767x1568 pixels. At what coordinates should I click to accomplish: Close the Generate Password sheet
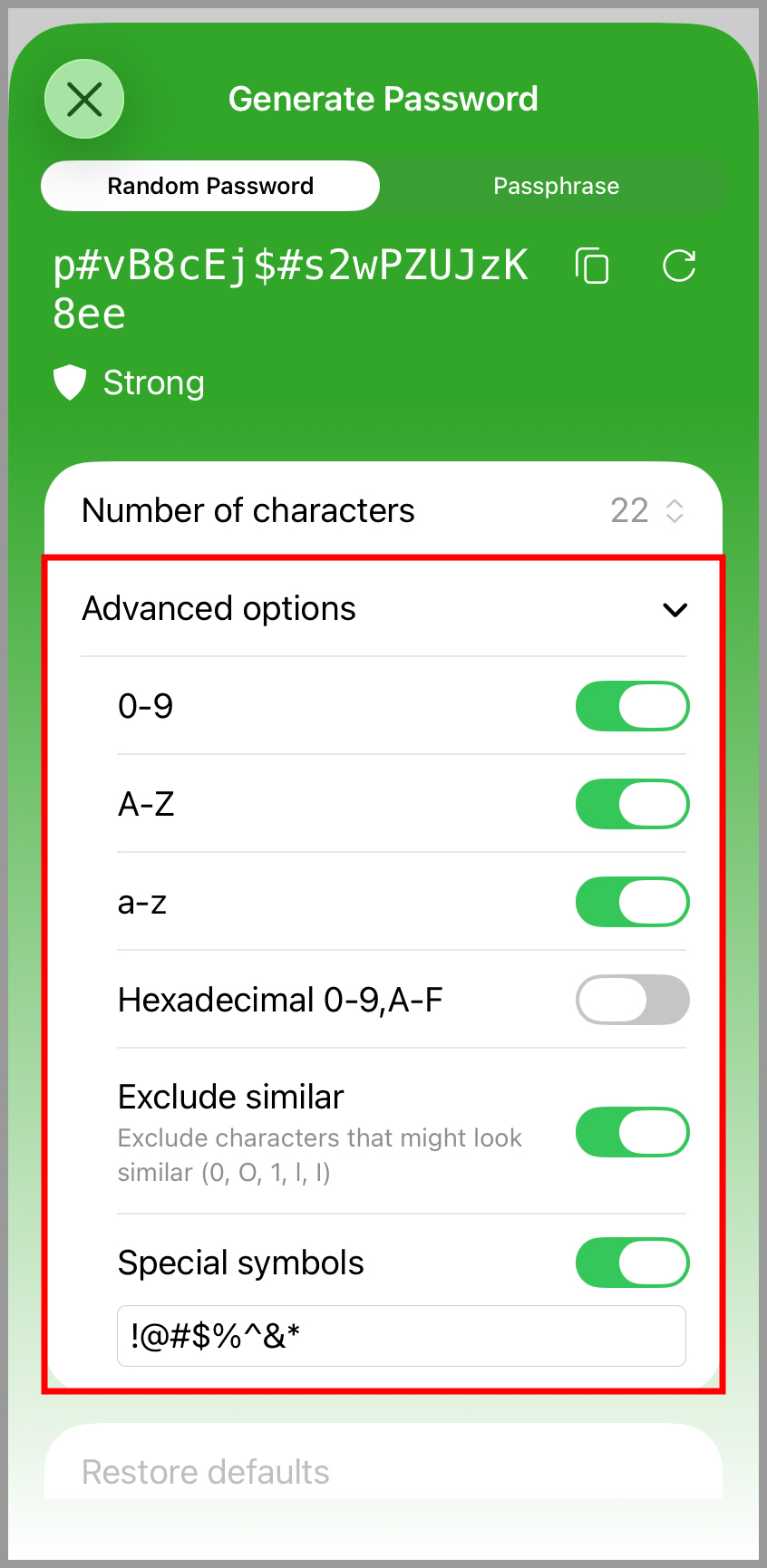click(84, 99)
